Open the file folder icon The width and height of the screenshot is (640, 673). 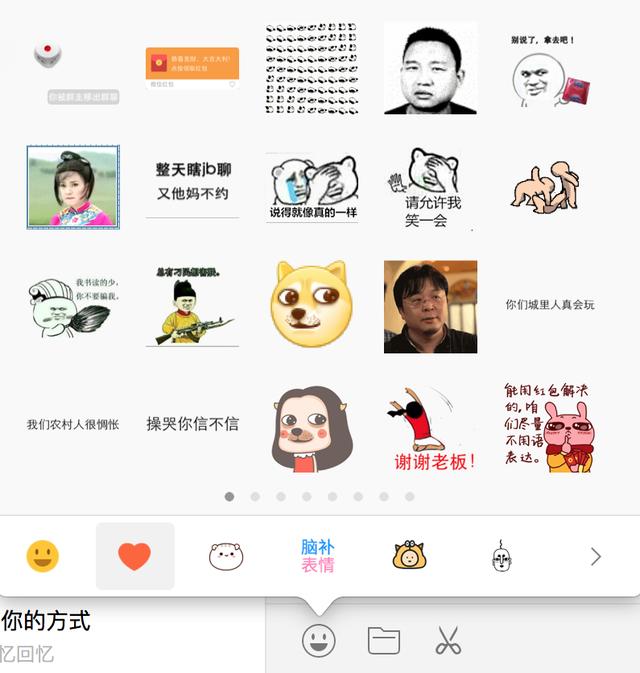pos(384,640)
